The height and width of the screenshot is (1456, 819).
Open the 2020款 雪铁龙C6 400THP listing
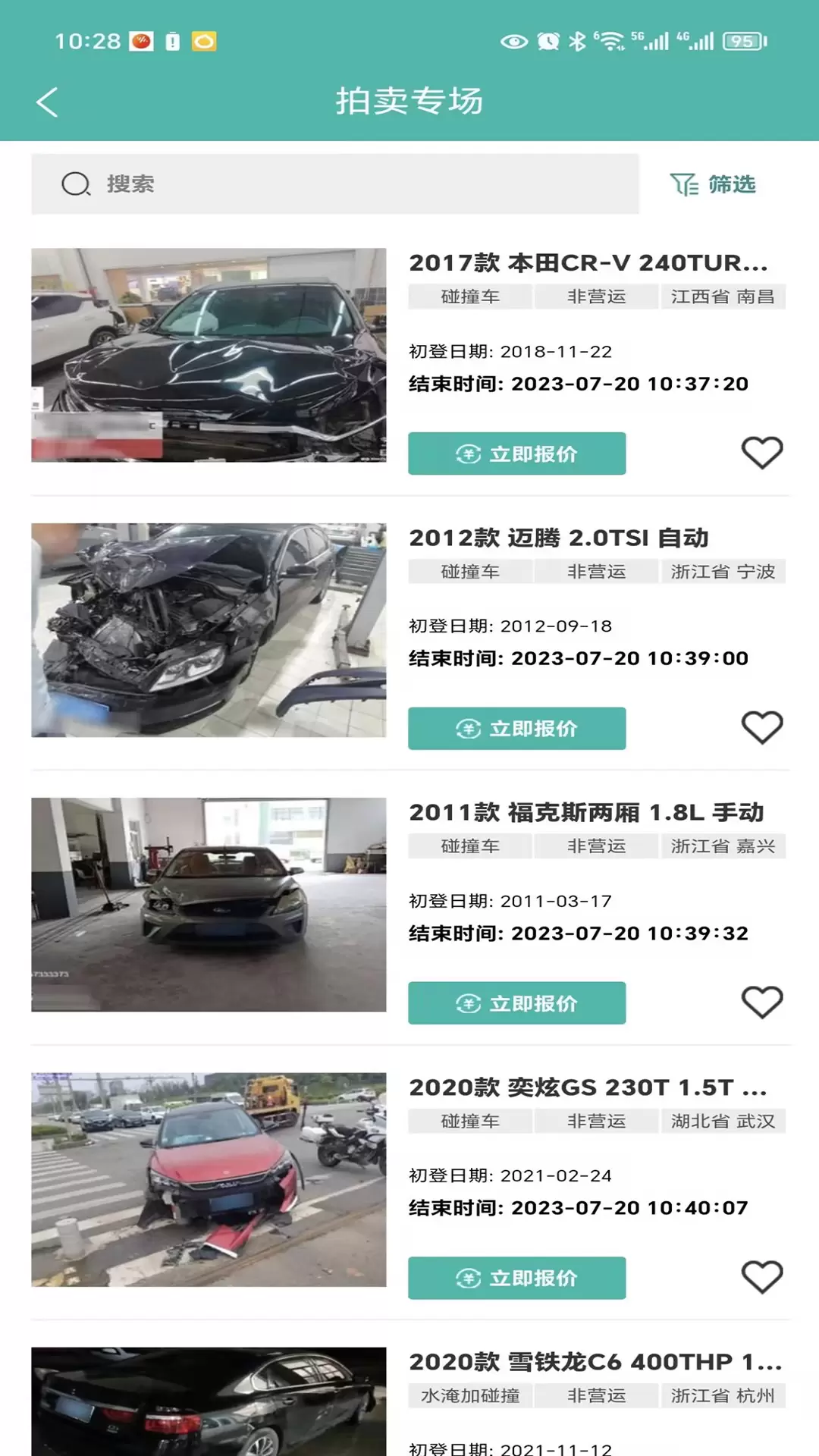click(x=595, y=1362)
